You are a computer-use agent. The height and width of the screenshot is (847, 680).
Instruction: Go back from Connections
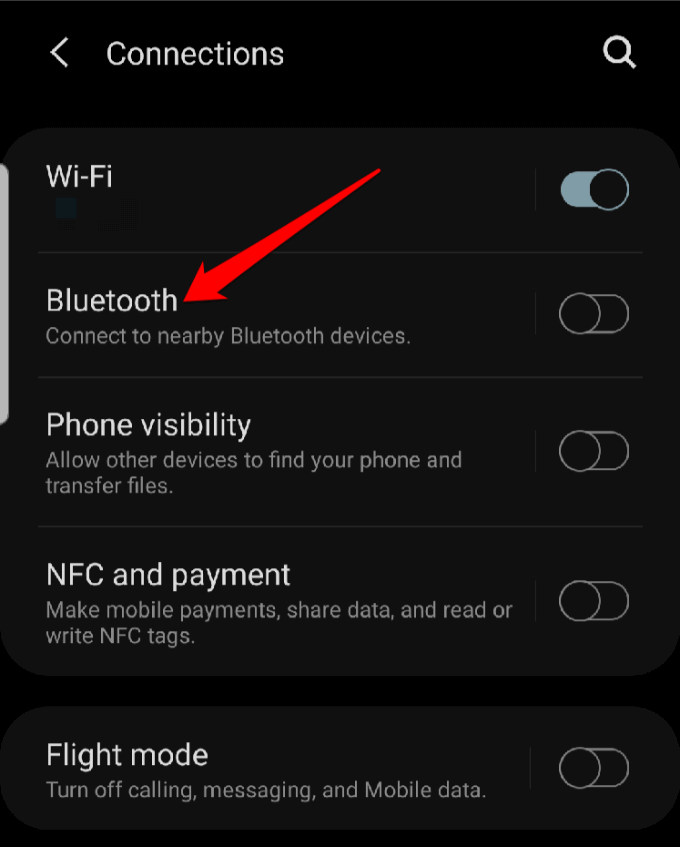pos(60,54)
